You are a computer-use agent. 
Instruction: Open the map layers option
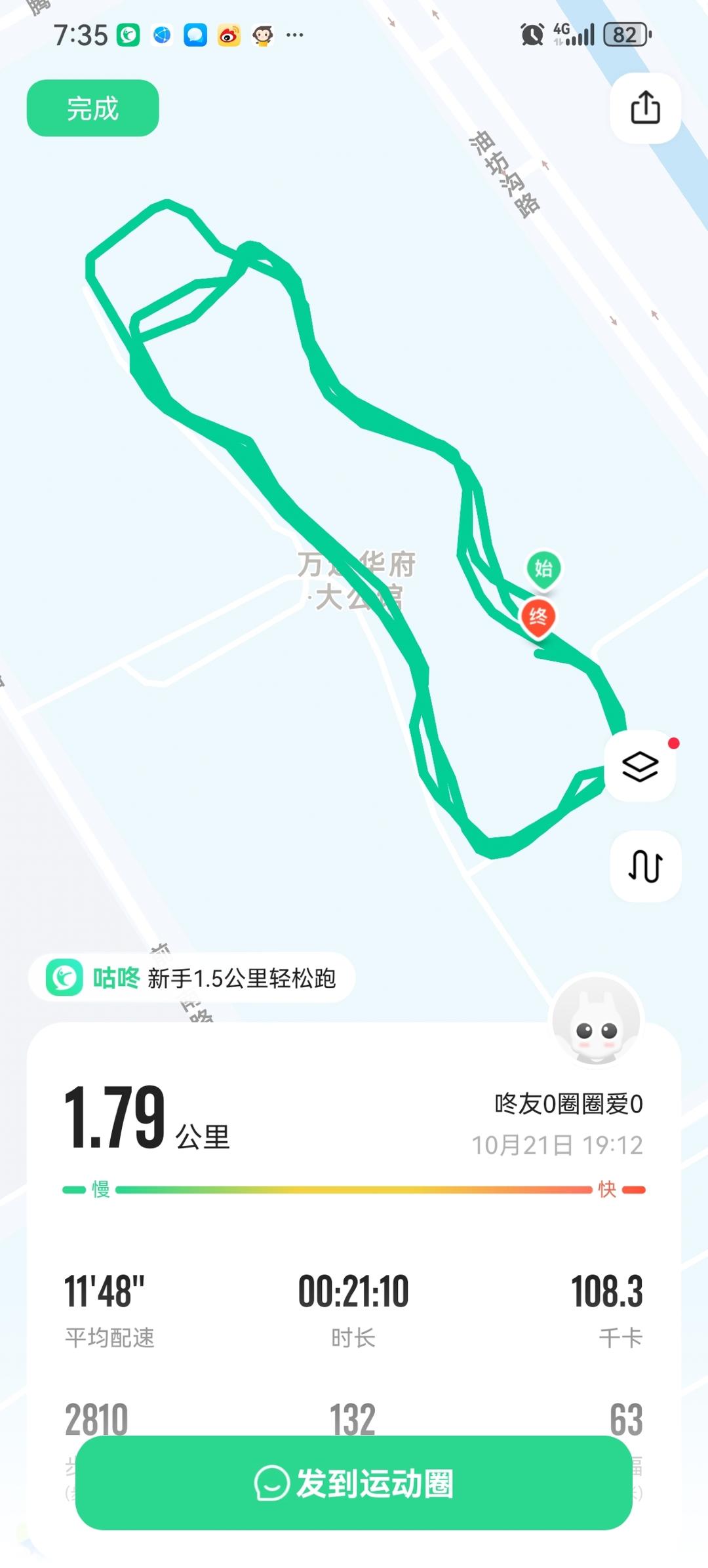tap(640, 766)
